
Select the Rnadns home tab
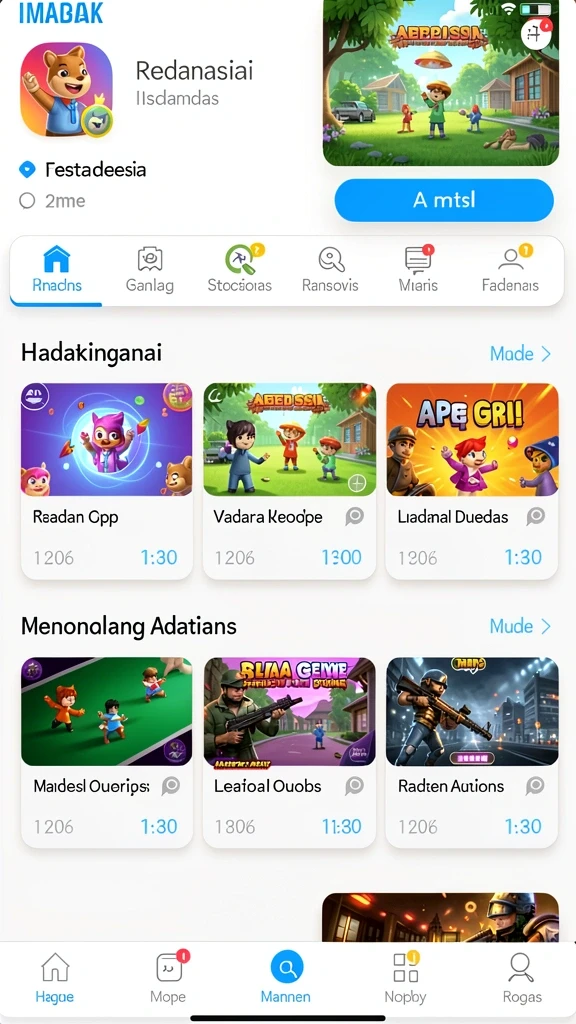click(57, 270)
